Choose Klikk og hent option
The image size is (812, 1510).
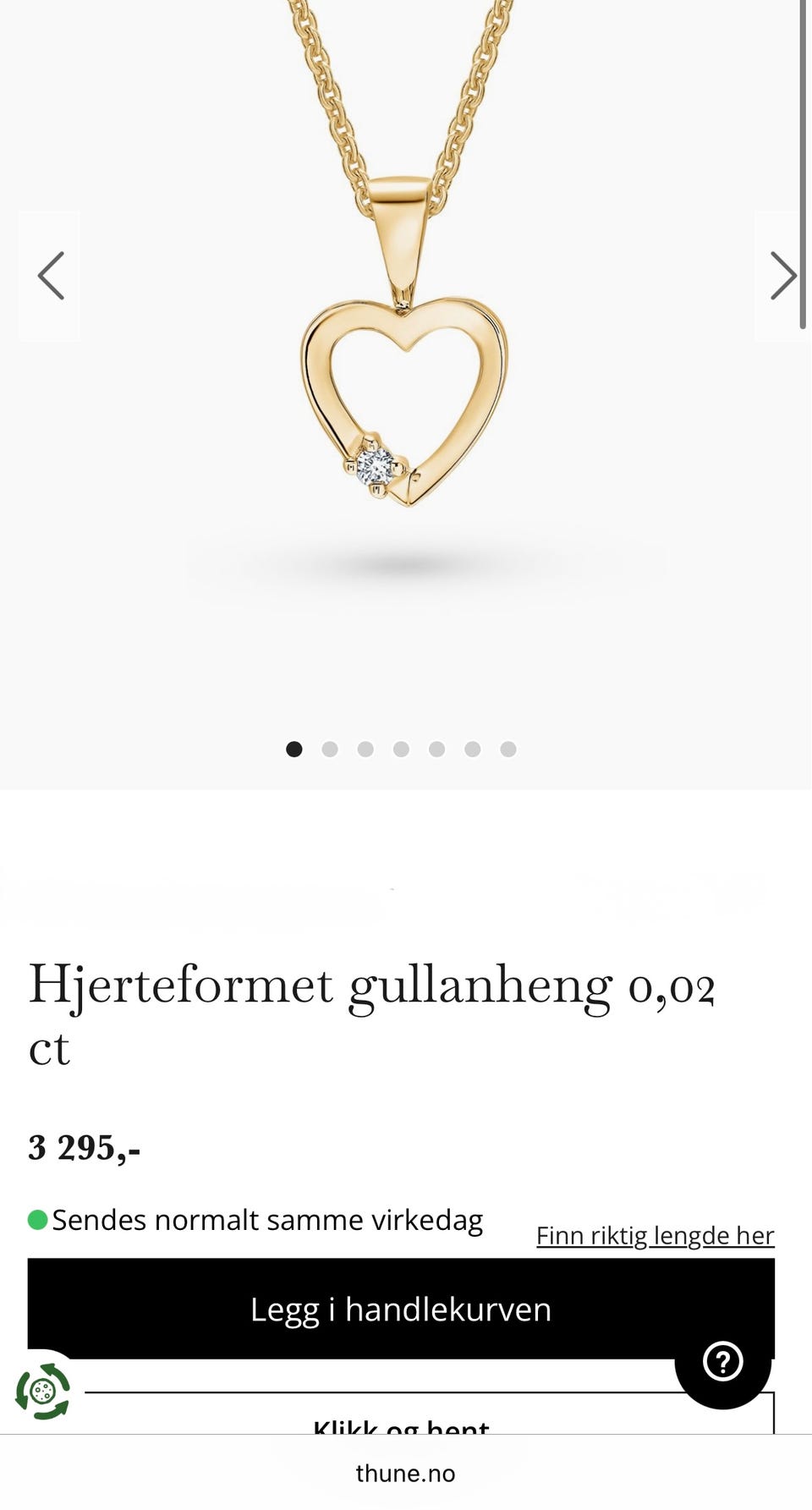[400, 1426]
